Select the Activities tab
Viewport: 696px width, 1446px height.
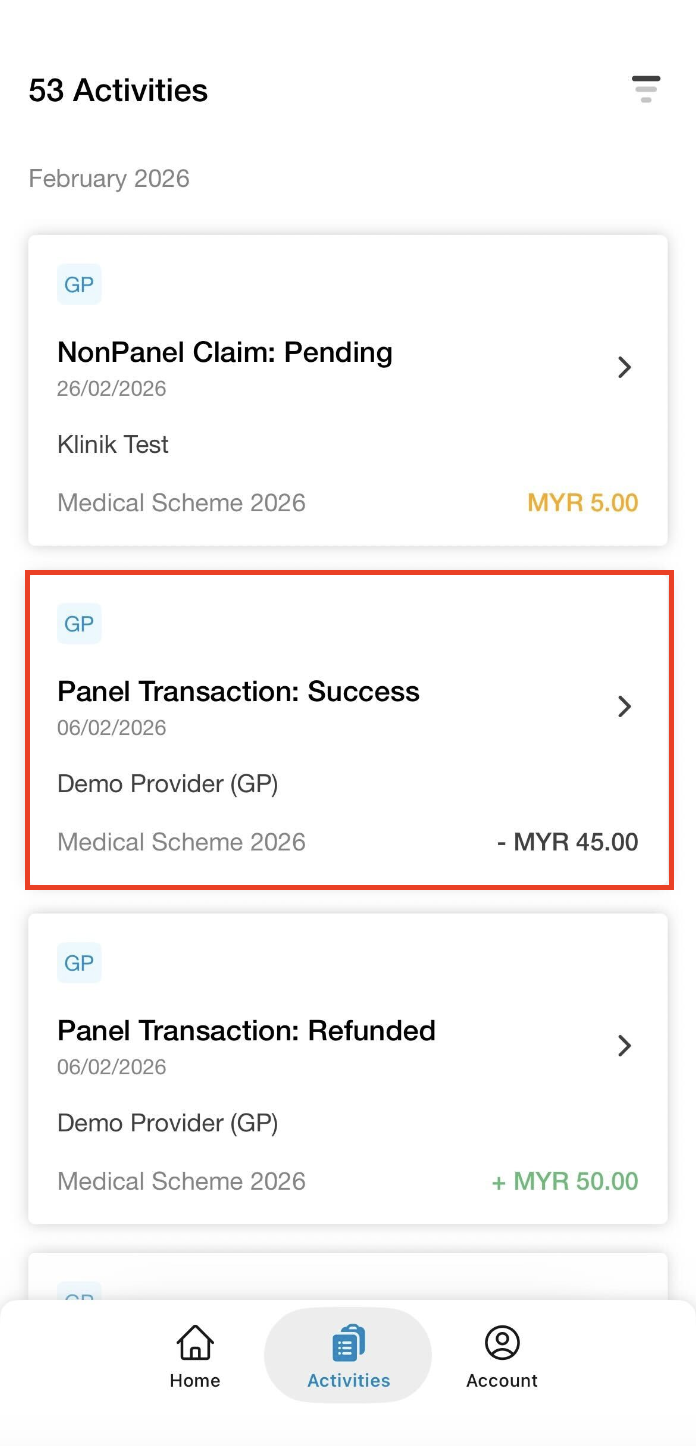point(348,1356)
